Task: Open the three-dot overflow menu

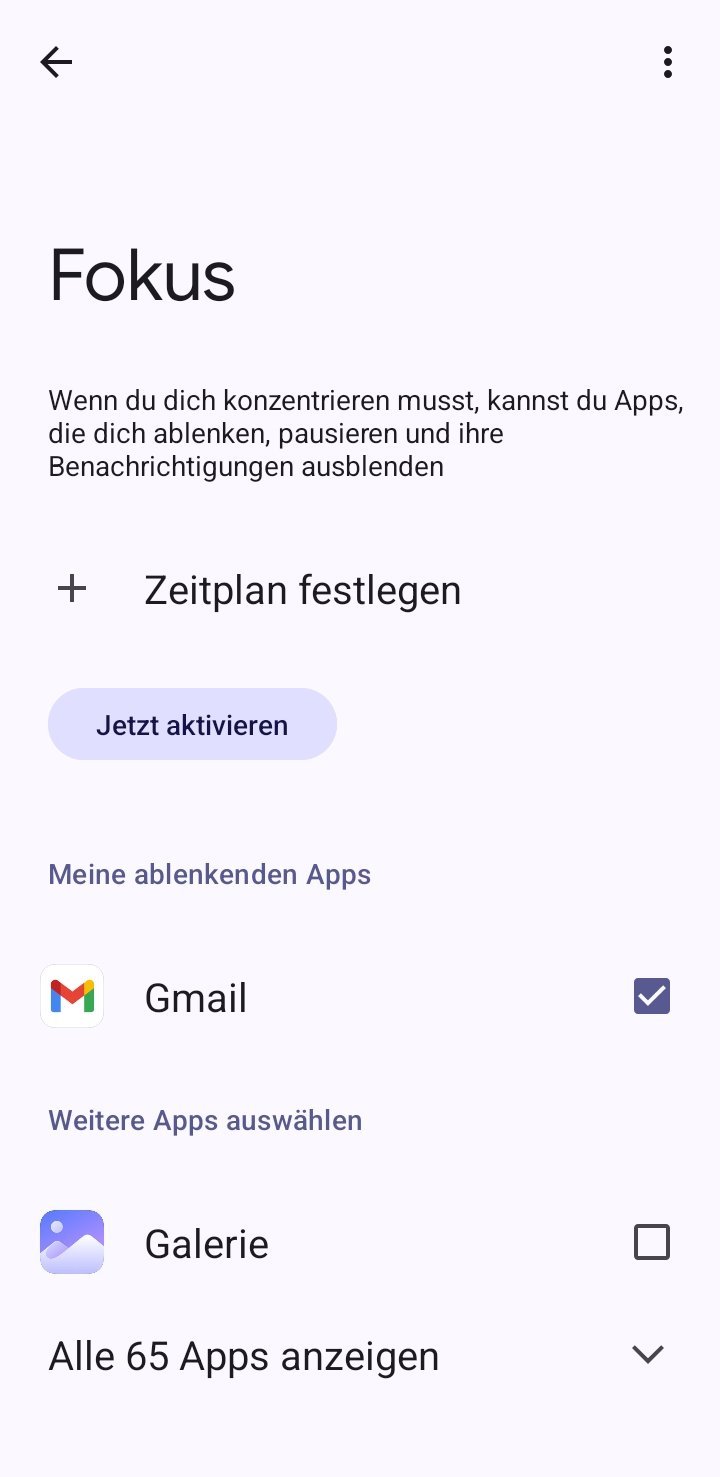Action: tap(667, 63)
